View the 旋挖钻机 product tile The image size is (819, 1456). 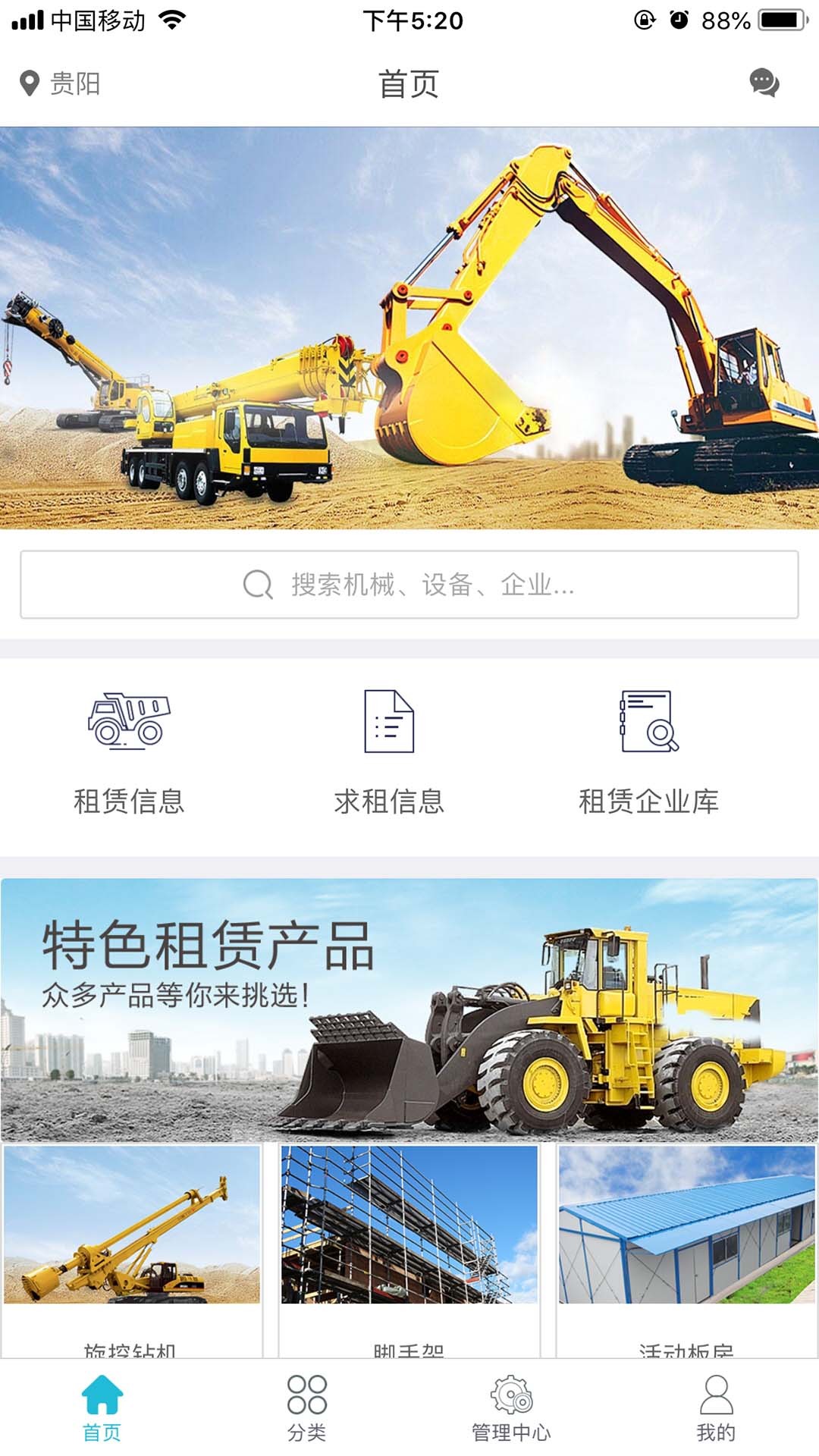[x=132, y=1244]
